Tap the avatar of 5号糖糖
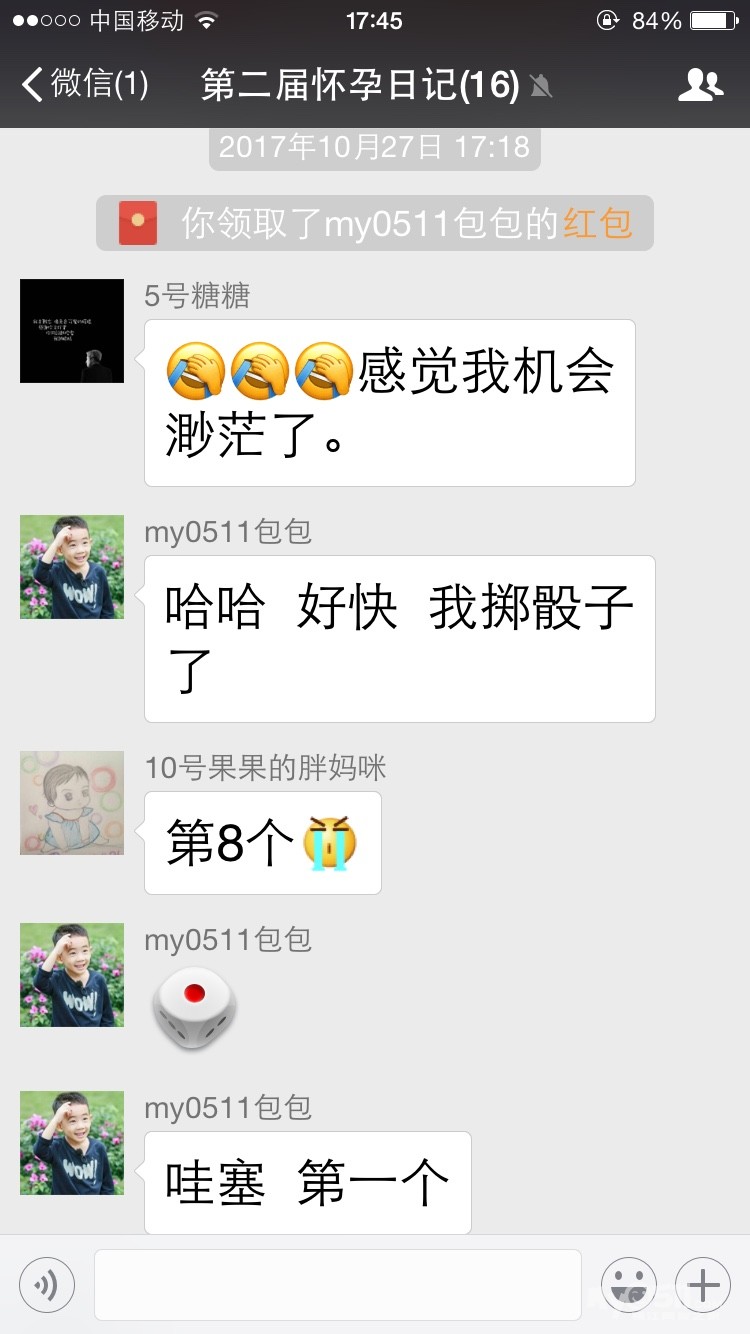The width and height of the screenshot is (750, 1334). point(72,331)
